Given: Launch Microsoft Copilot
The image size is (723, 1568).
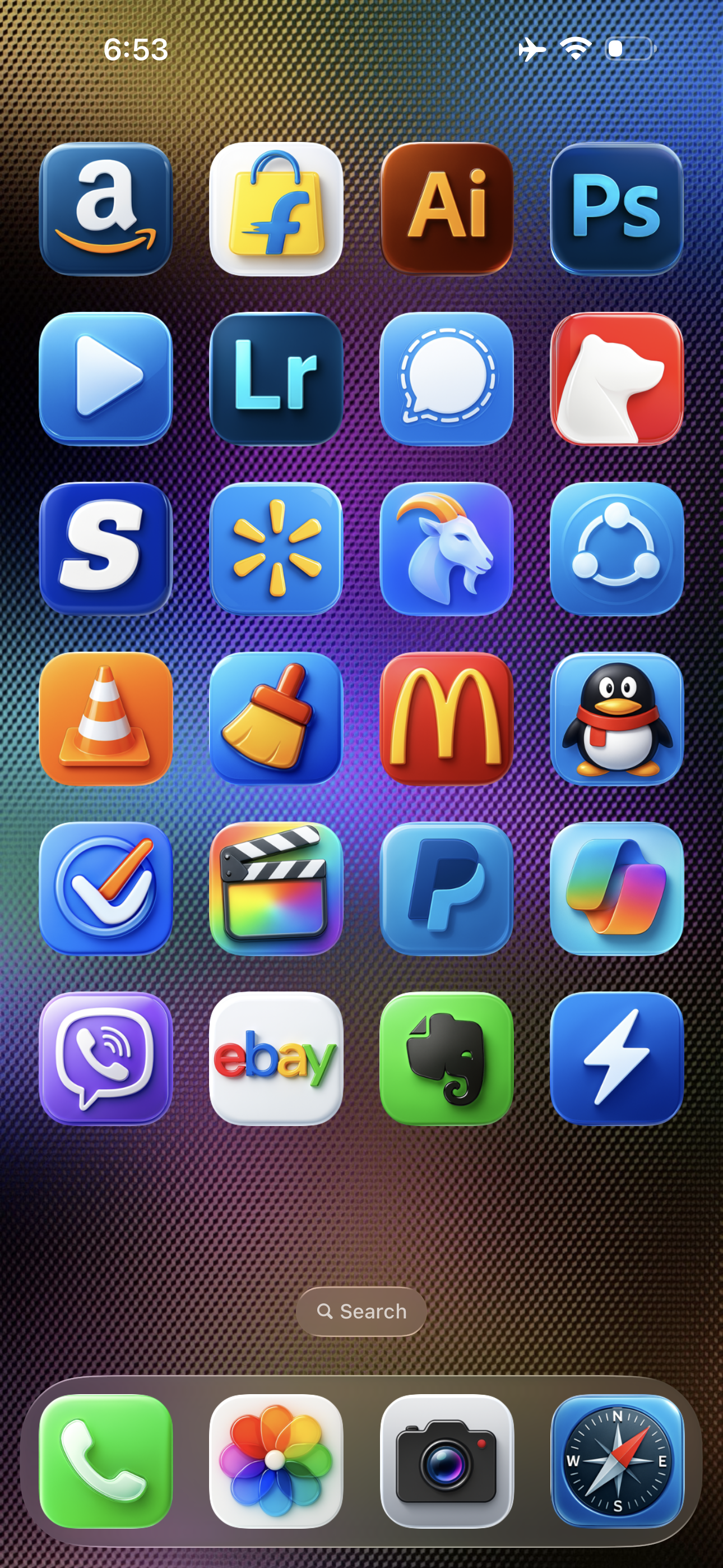Looking at the screenshot, I should (617, 888).
